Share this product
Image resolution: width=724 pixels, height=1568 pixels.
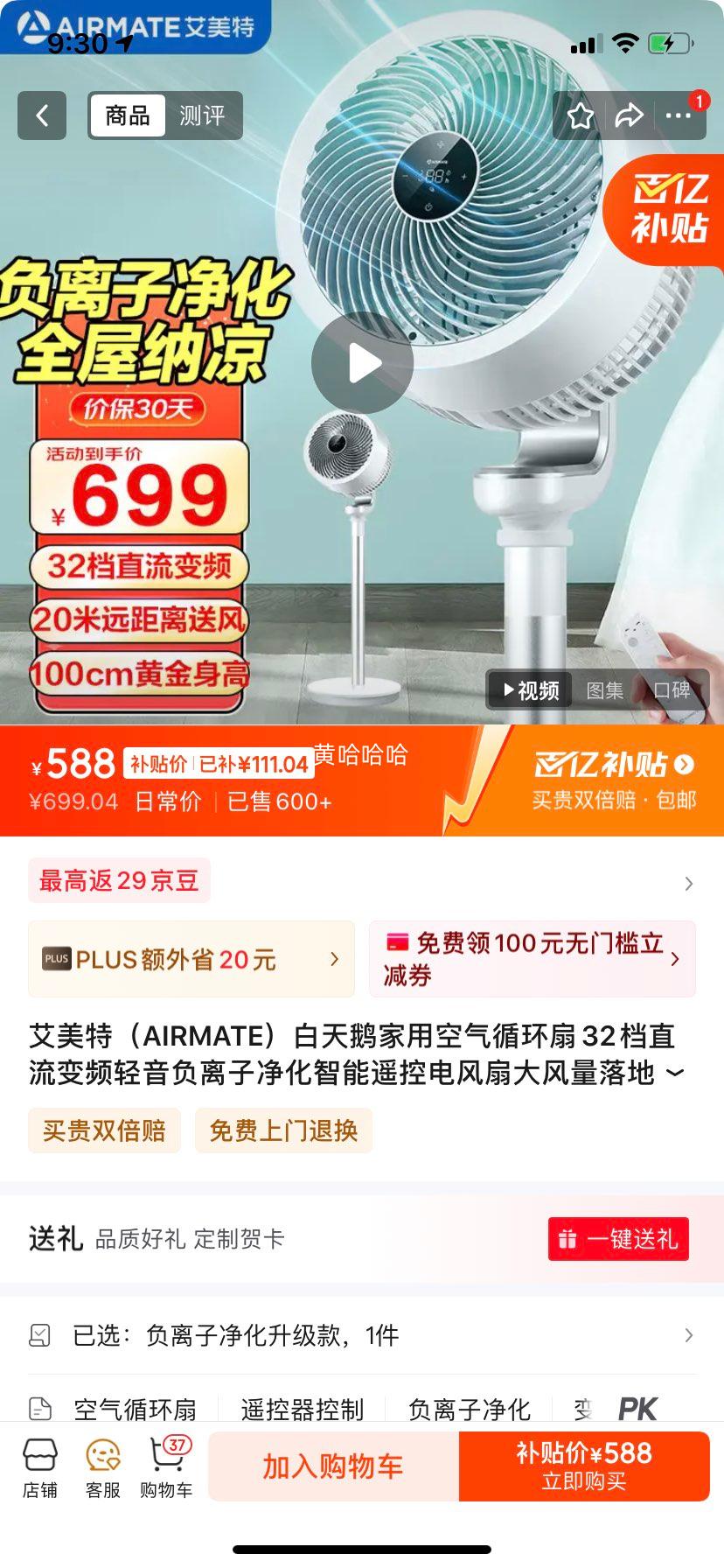(x=629, y=115)
